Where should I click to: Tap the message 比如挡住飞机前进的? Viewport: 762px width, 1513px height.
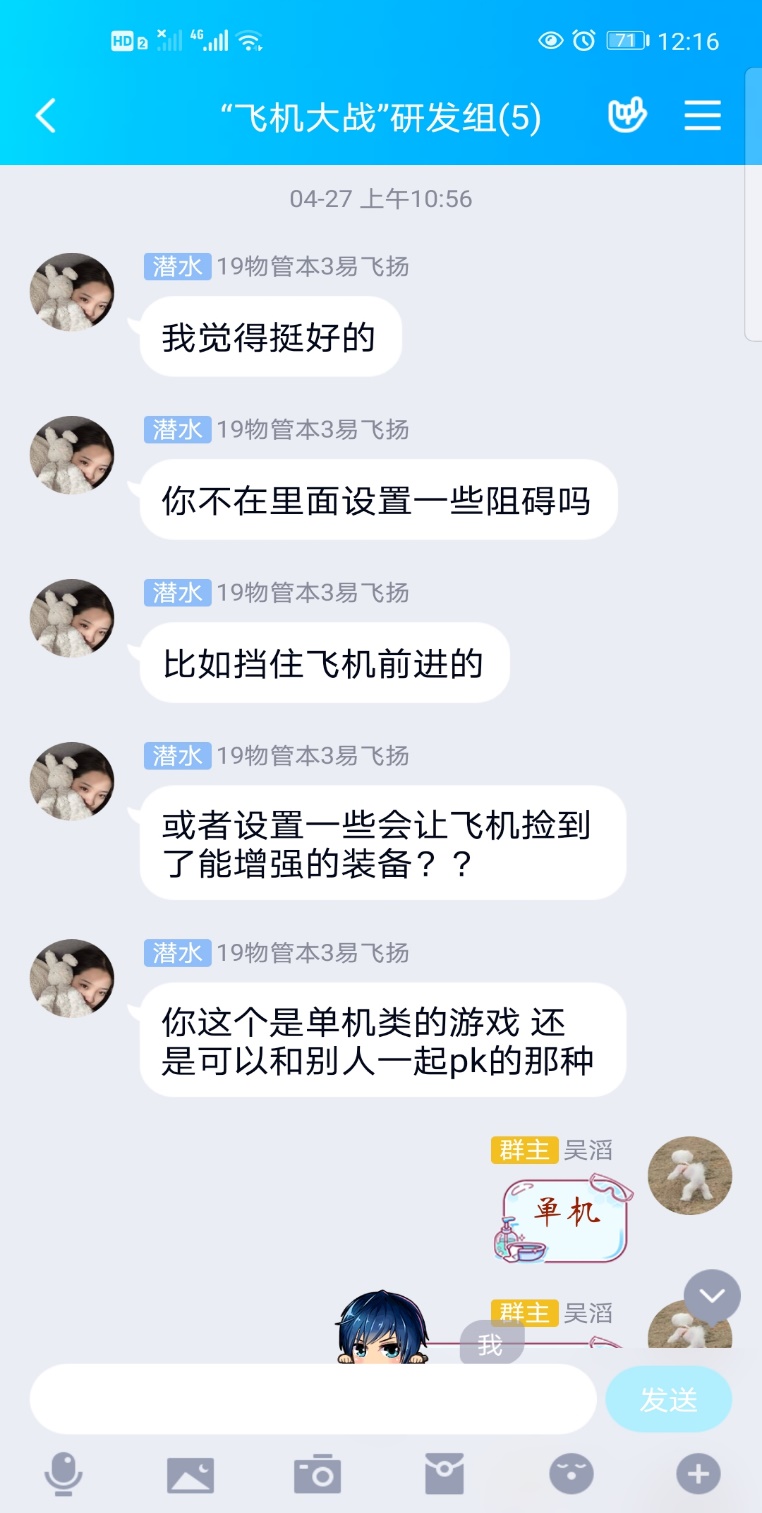(324, 663)
